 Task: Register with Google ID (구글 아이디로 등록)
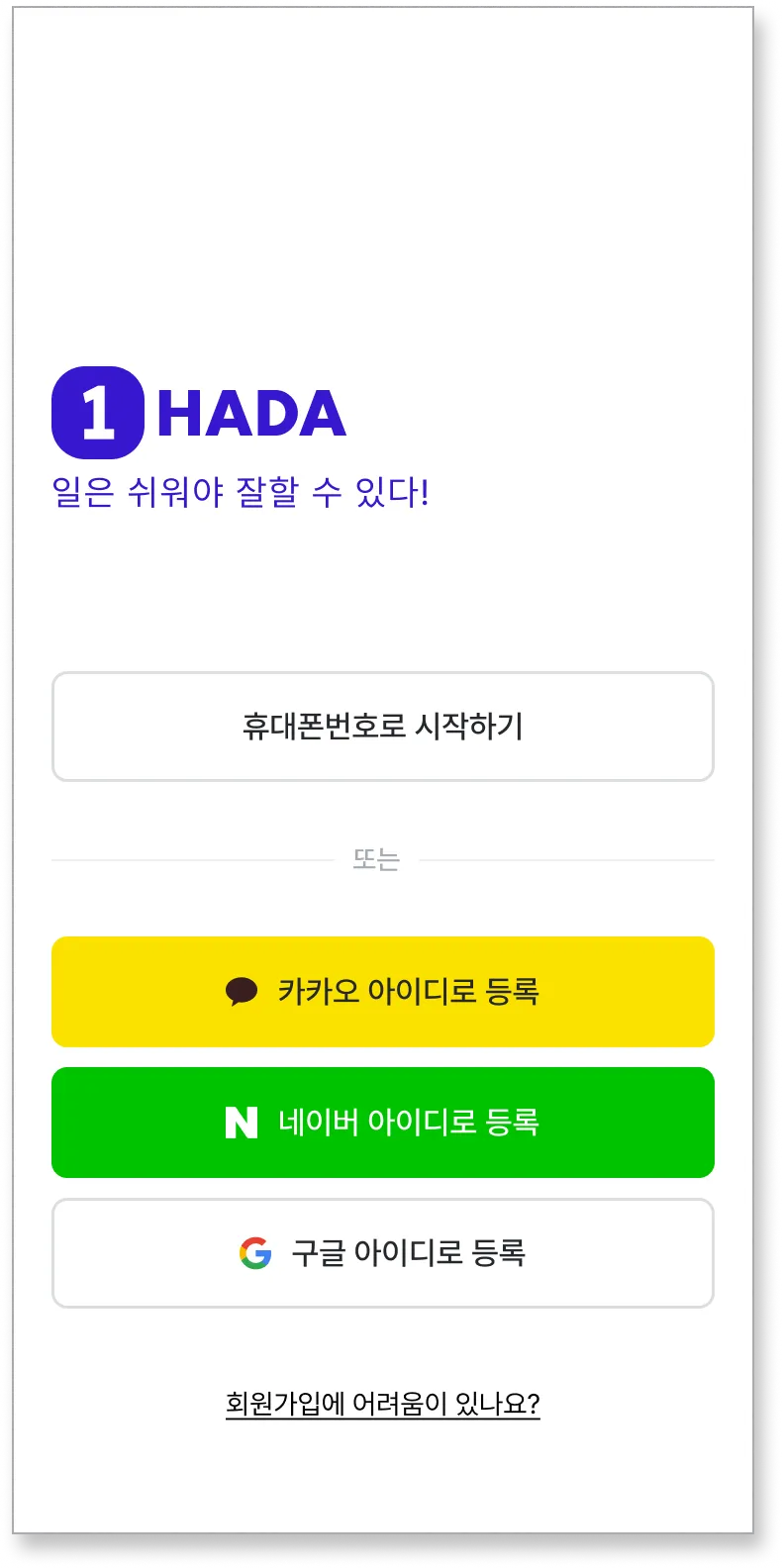coord(382,1253)
